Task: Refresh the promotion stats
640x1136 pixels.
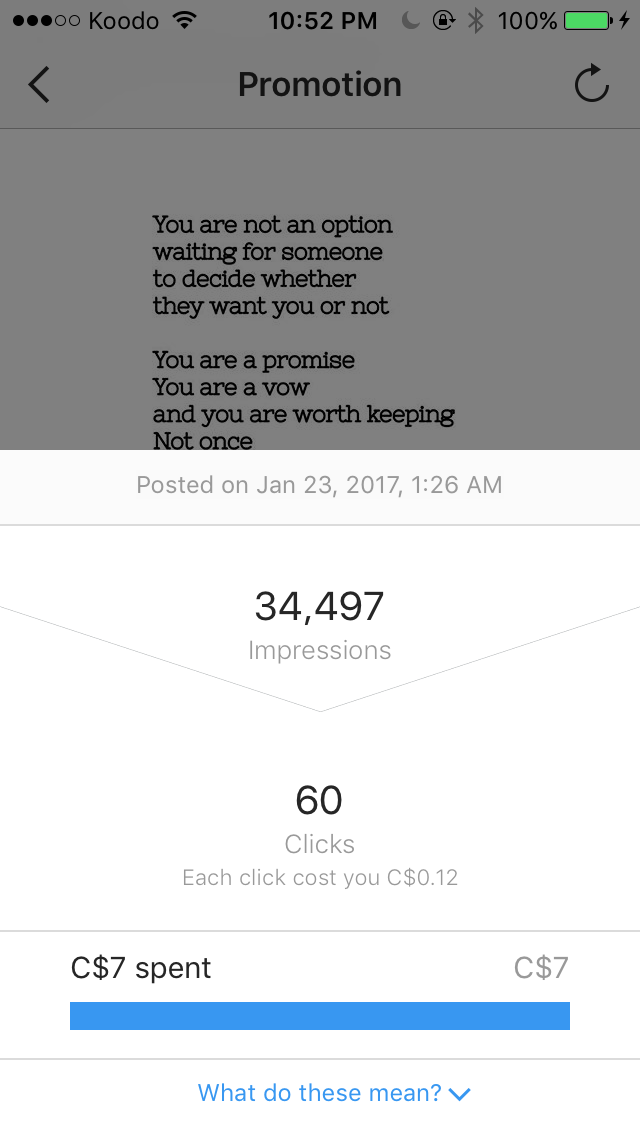Action: point(591,84)
